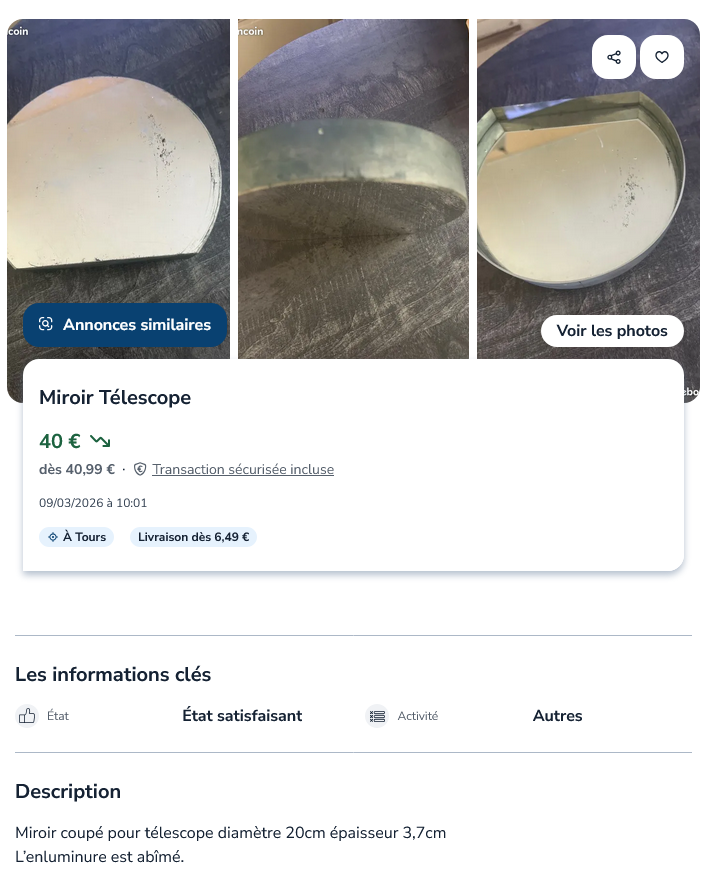Share this Miroir Télescope listing
The height and width of the screenshot is (885, 709).
(x=614, y=57)
